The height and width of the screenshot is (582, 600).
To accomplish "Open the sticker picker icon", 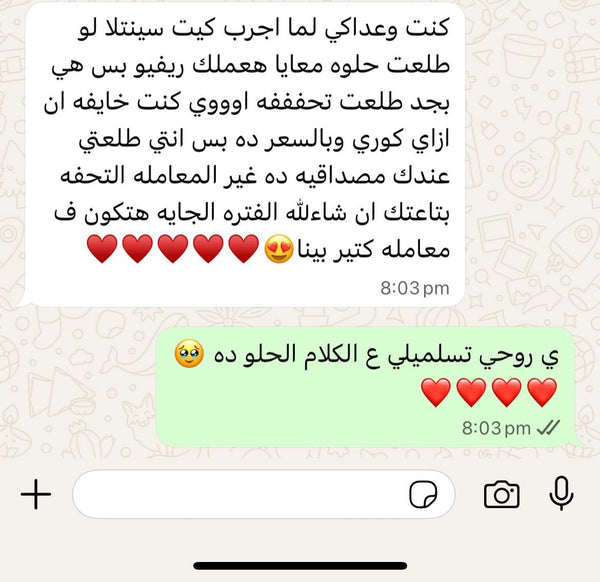I will (423, 494).
